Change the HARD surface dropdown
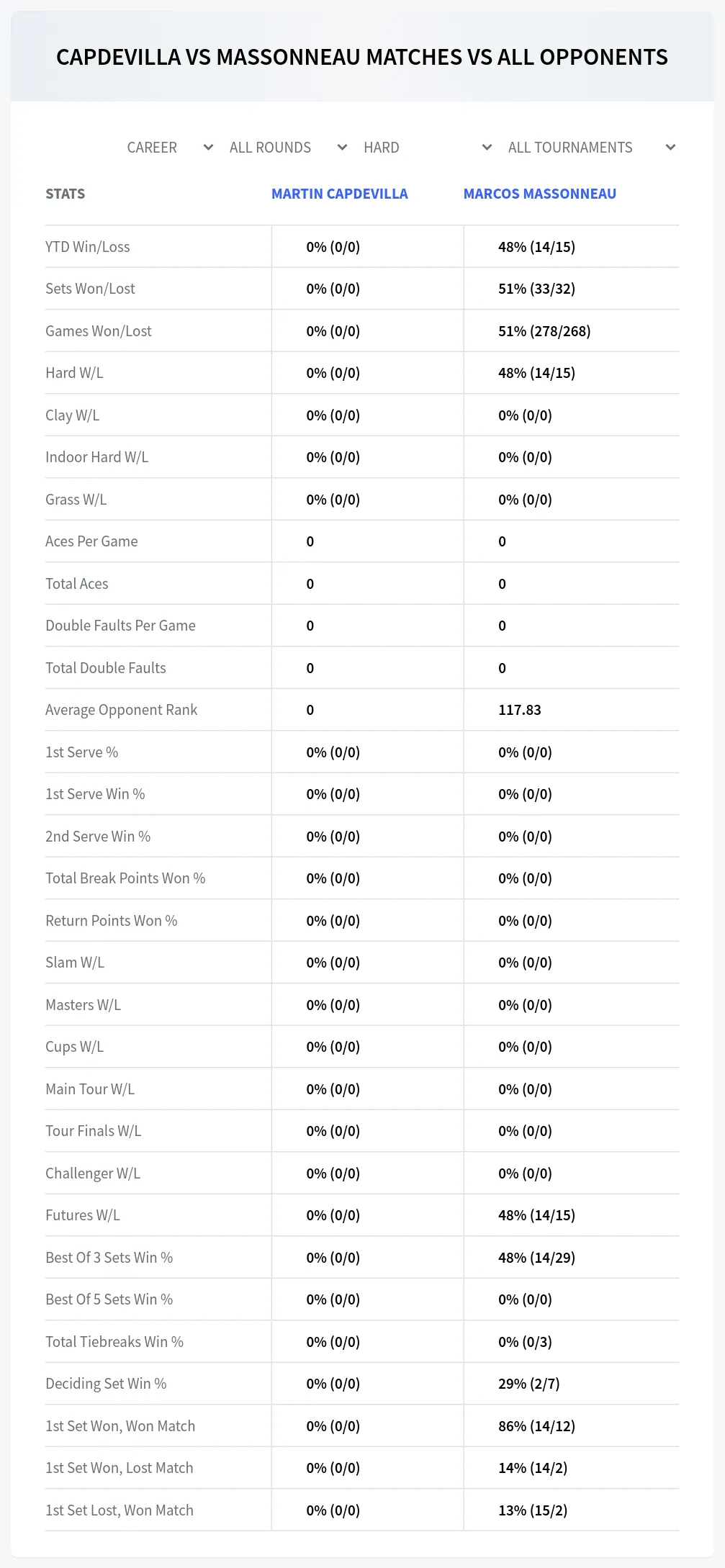 click(428, 148)
